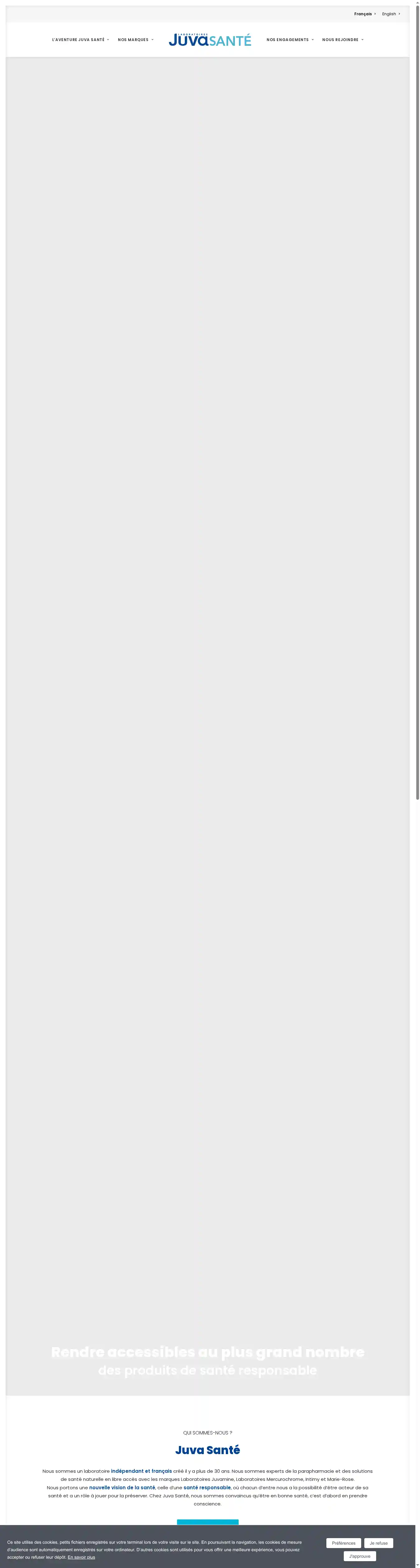Expand the Nos Engagements menu
420x1568 pixels.
290,40
